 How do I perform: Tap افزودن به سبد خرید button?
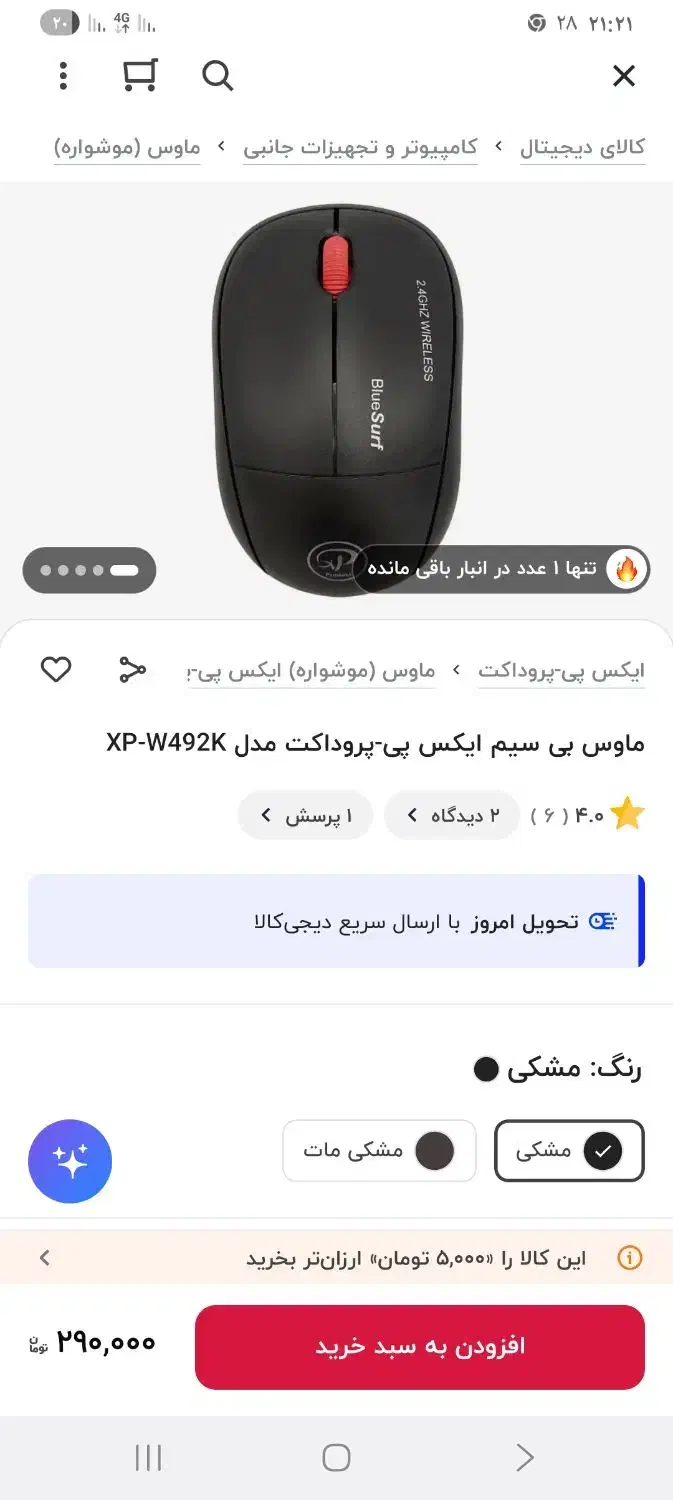click(x=420, y=1346)
